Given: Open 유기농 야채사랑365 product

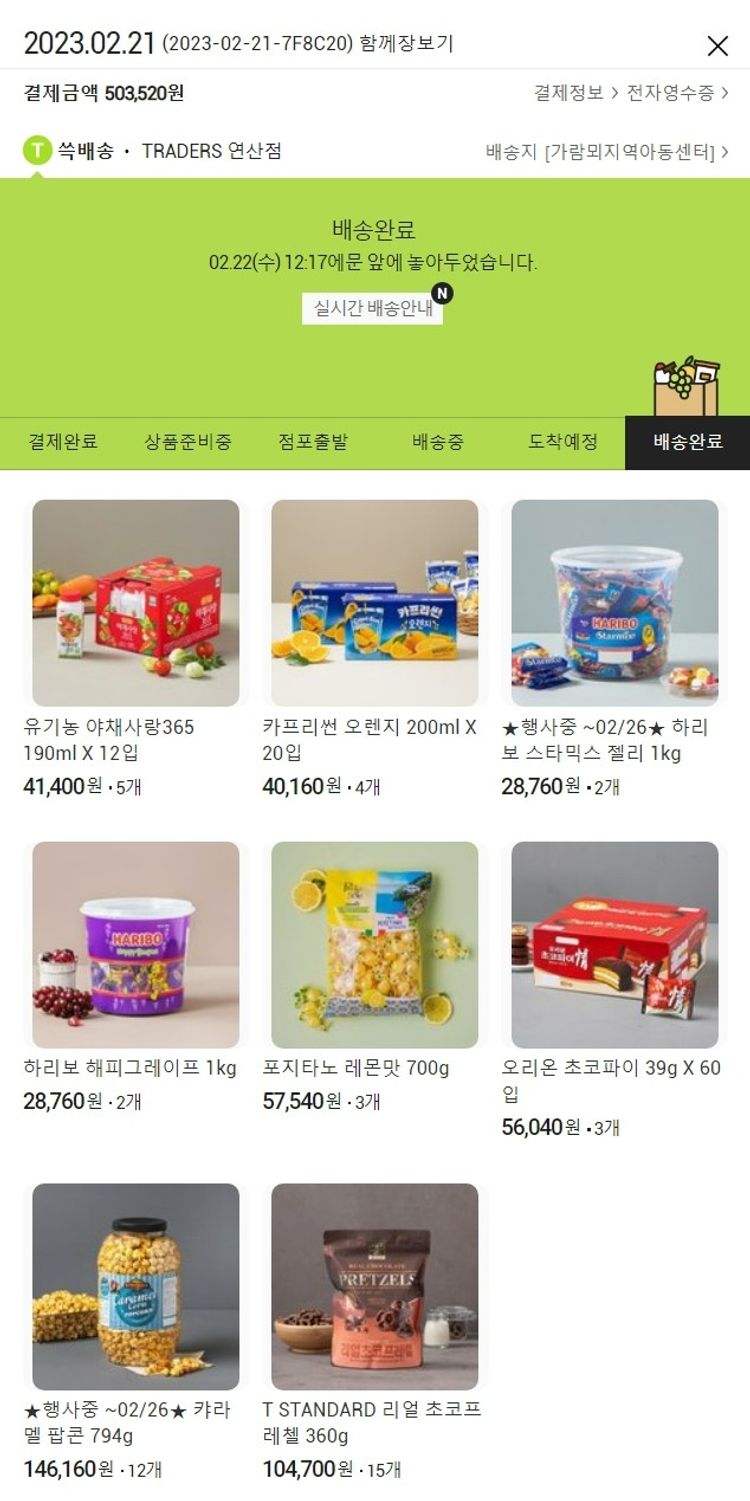Looking at the screenshot, I should 136,603.
